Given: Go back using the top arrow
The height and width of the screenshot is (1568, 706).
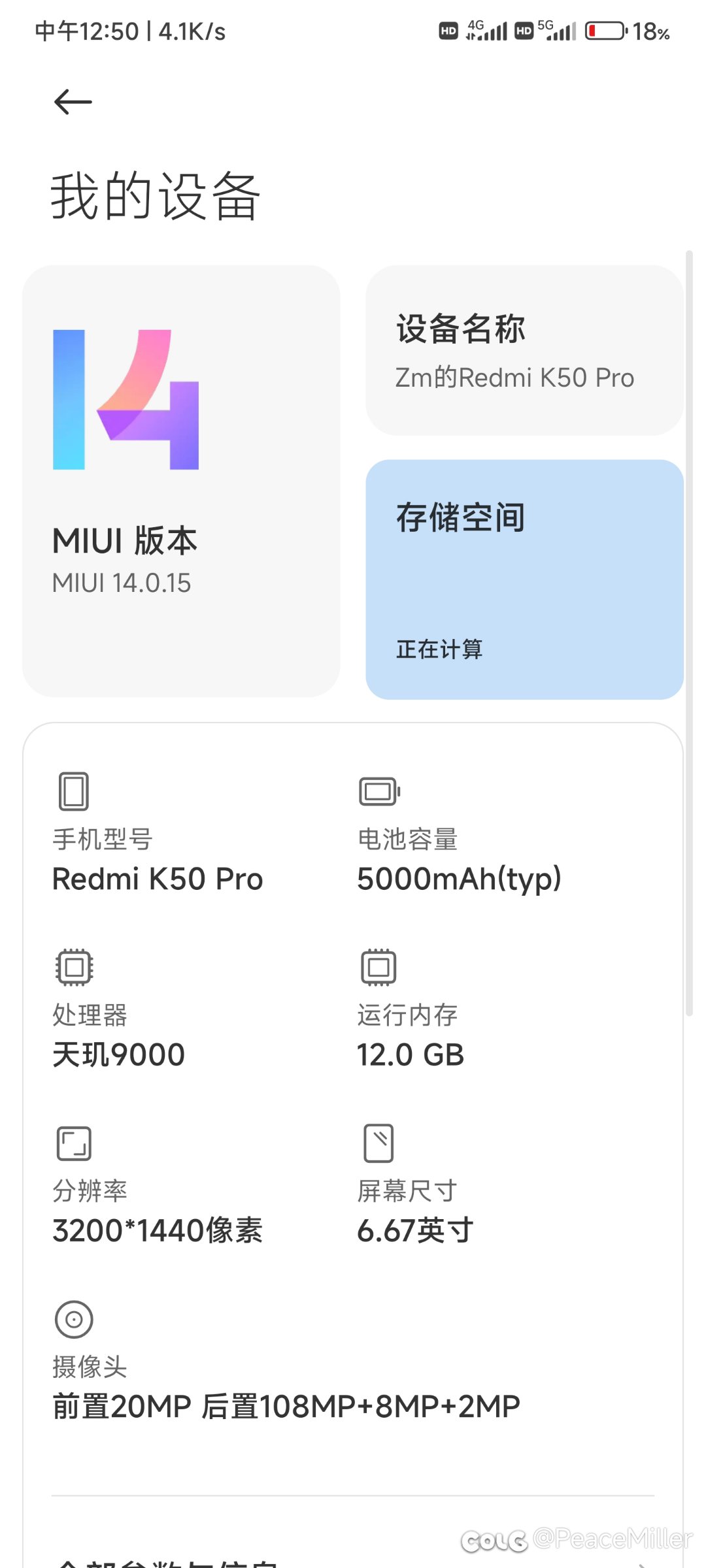Looking at the screenshot, I should pyautogui.click(x=73, y=102).
